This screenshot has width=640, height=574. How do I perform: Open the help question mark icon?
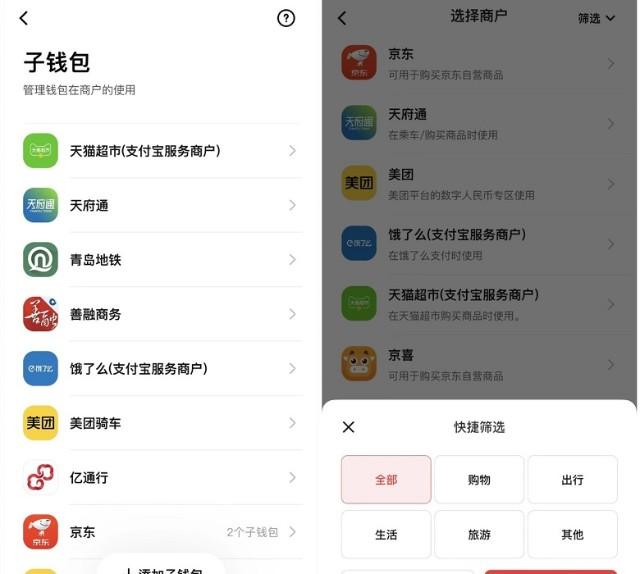point(286,18)
